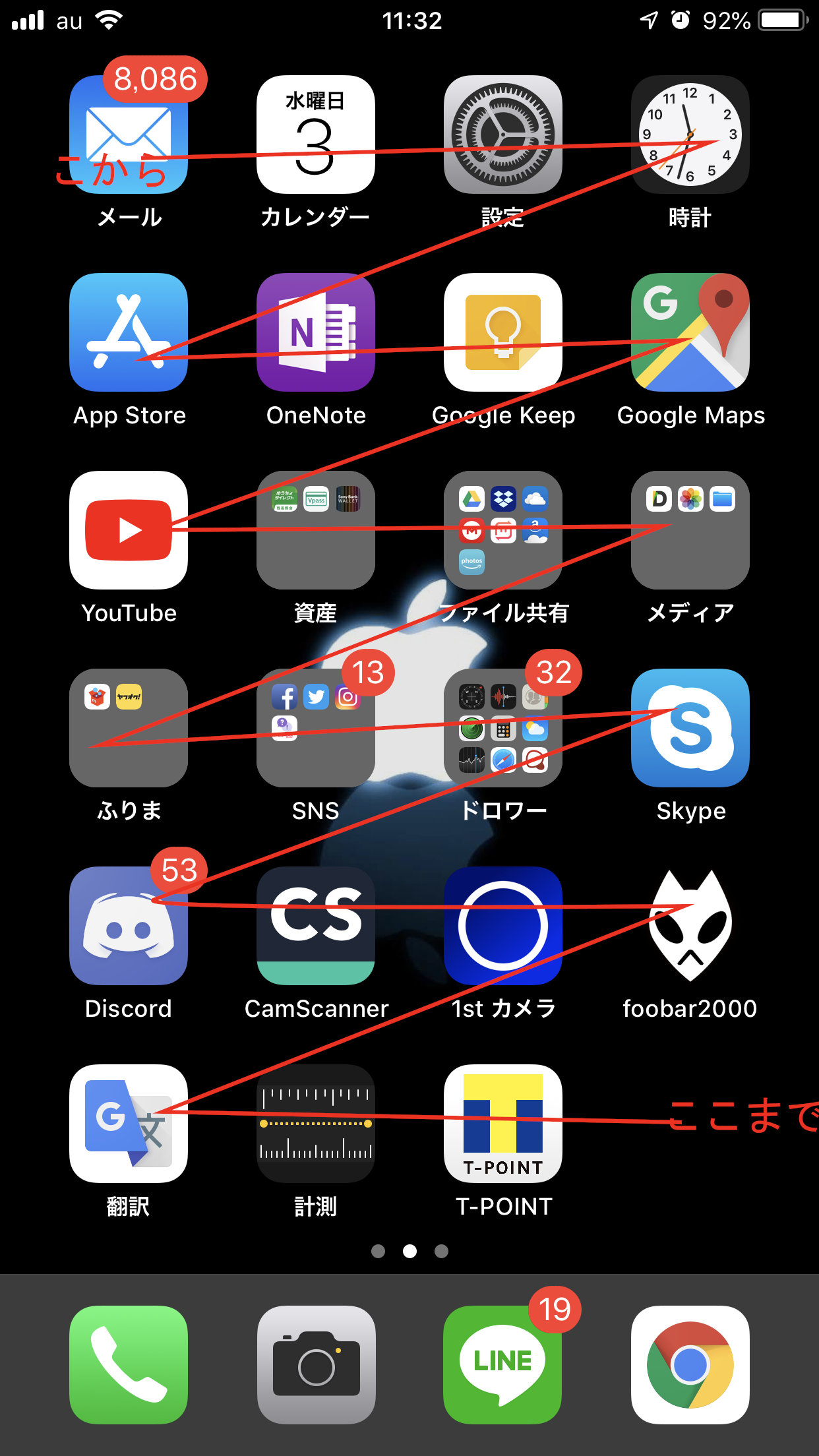Open the YouTube app

click(x=129, y=530)
